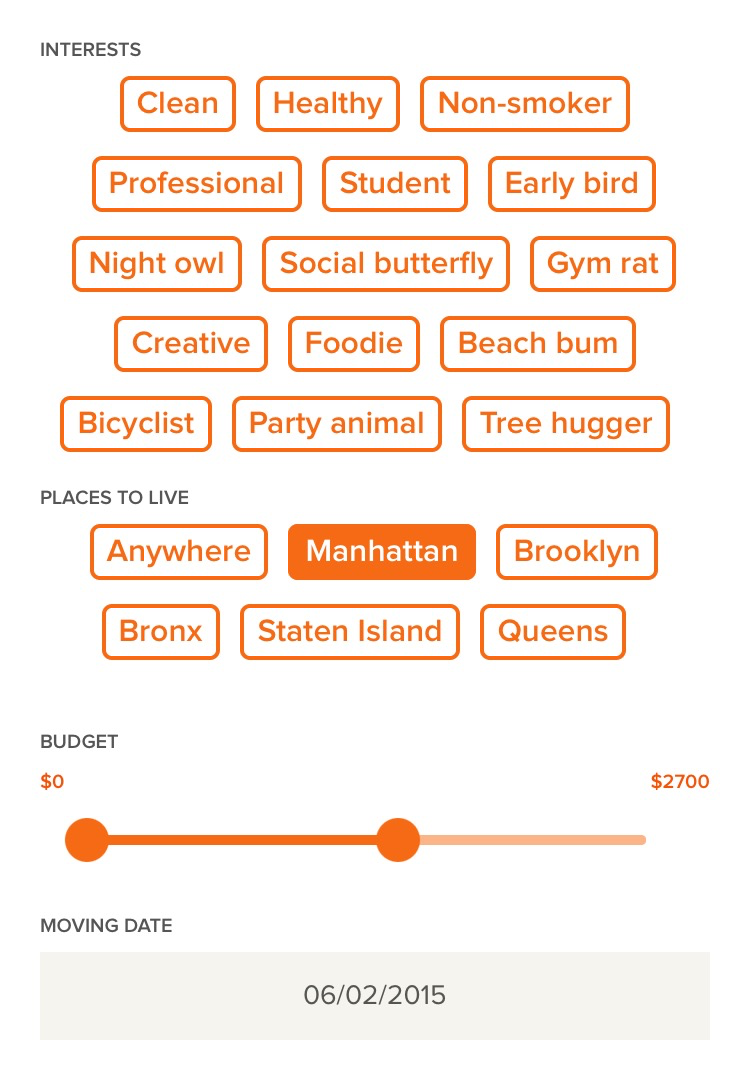Enable the Night owl interest
This screenshot has width=750, height=1076.
coord(156,264)
